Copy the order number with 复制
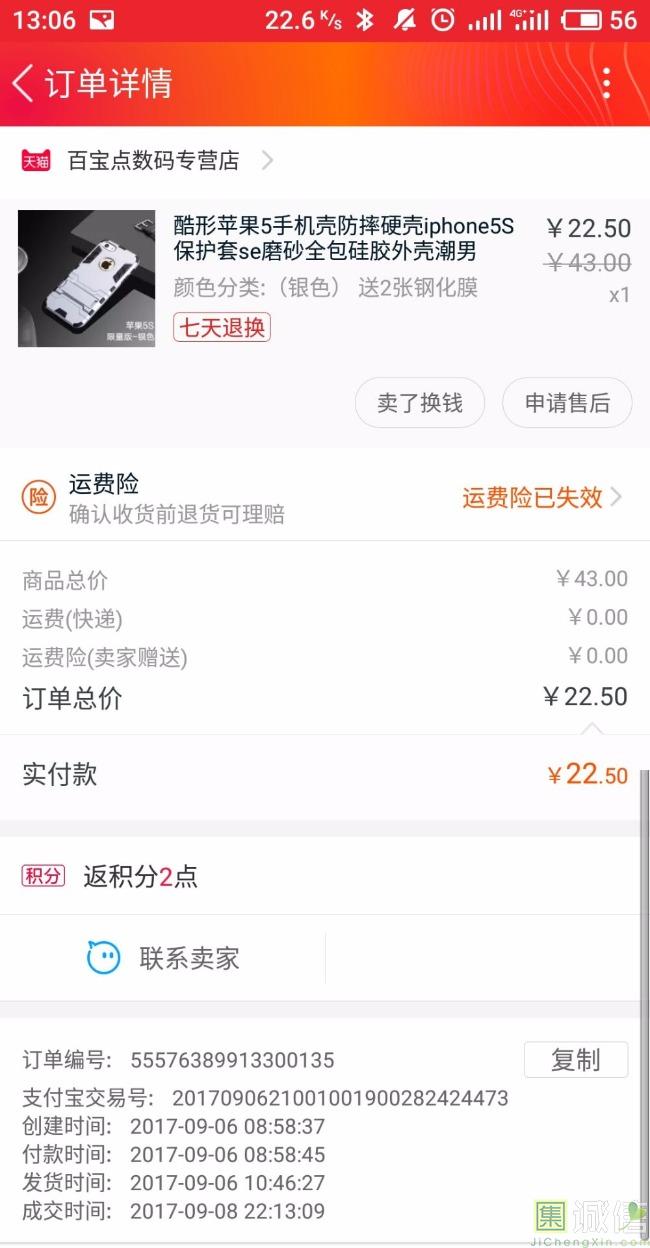The height and width of the screenshot is (1248, 650). [x=576, y=1059]
